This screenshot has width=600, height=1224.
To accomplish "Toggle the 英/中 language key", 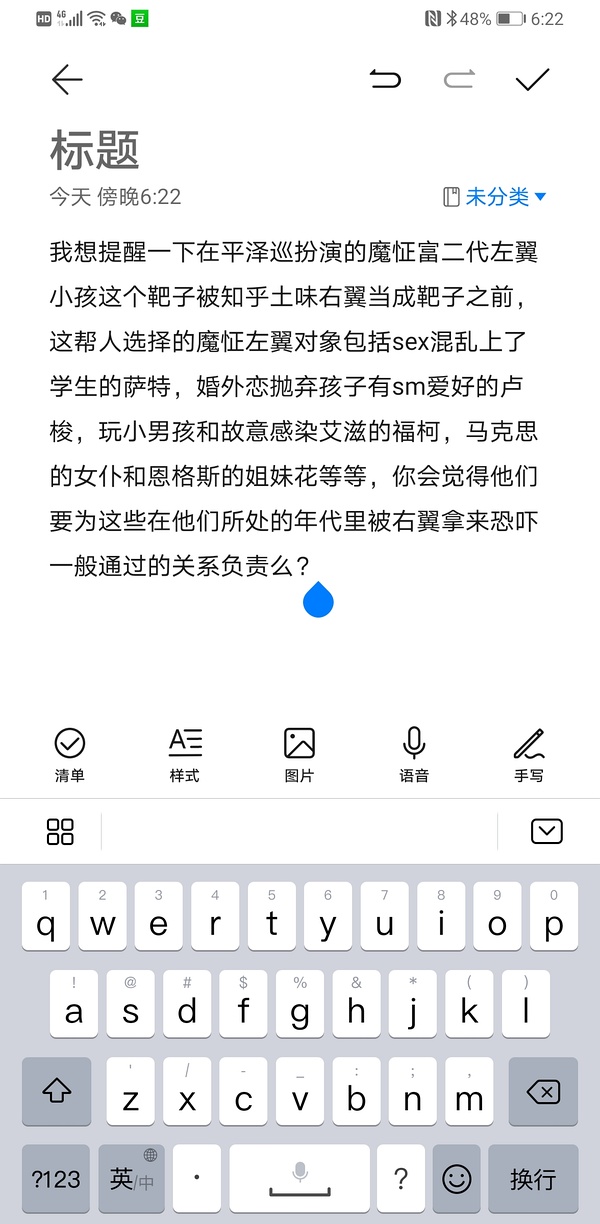I will [131, 1179].
